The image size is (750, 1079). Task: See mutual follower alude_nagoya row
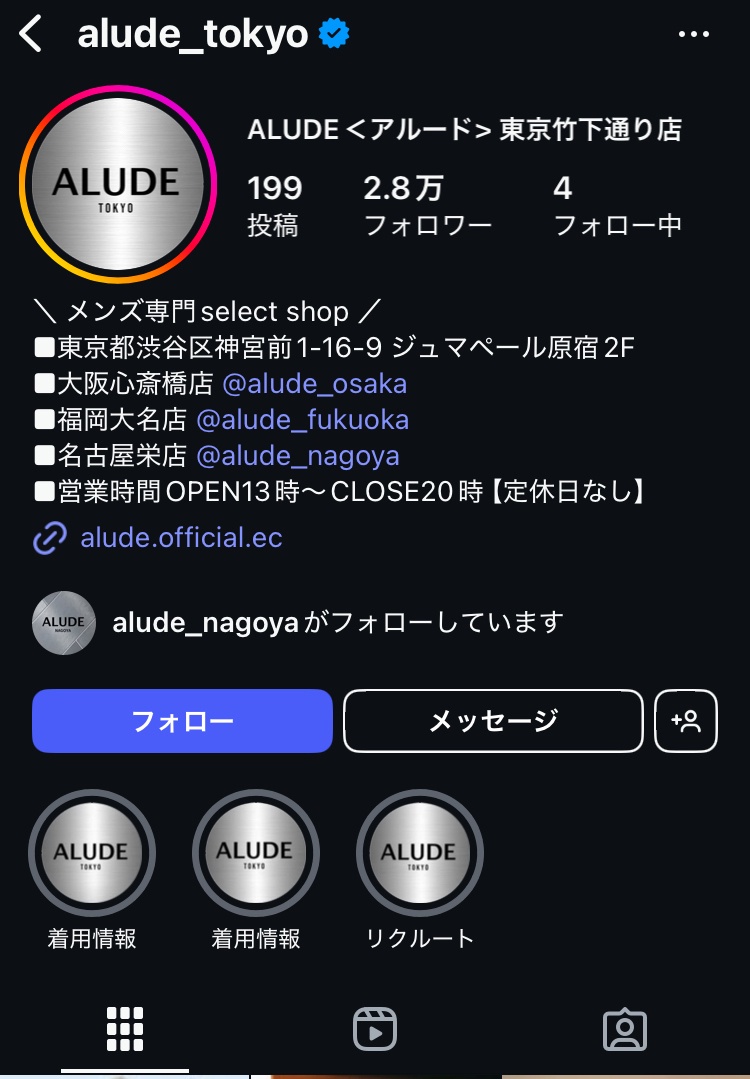click(300, 623)
